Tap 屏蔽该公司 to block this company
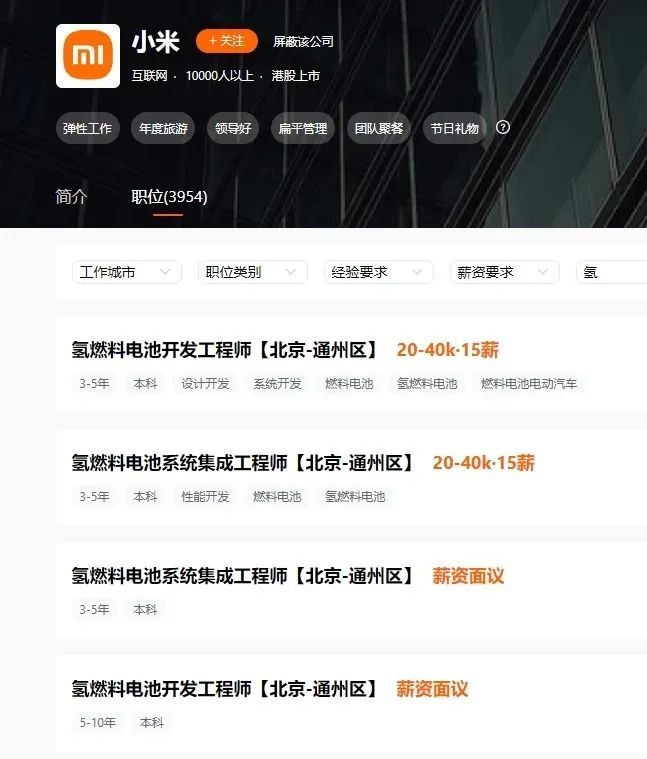The image size is (647, 759). tap(303, 42)
